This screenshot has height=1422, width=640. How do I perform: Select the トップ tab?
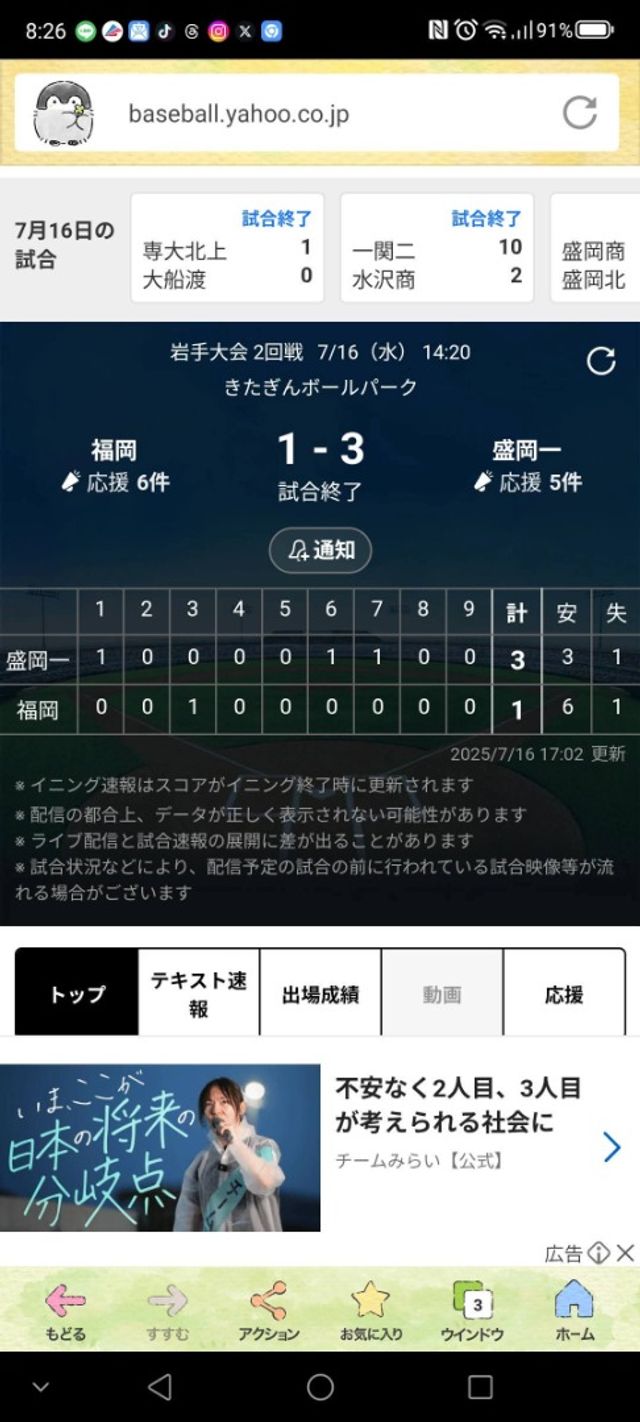pyautogui.click(x=77, y=993)
